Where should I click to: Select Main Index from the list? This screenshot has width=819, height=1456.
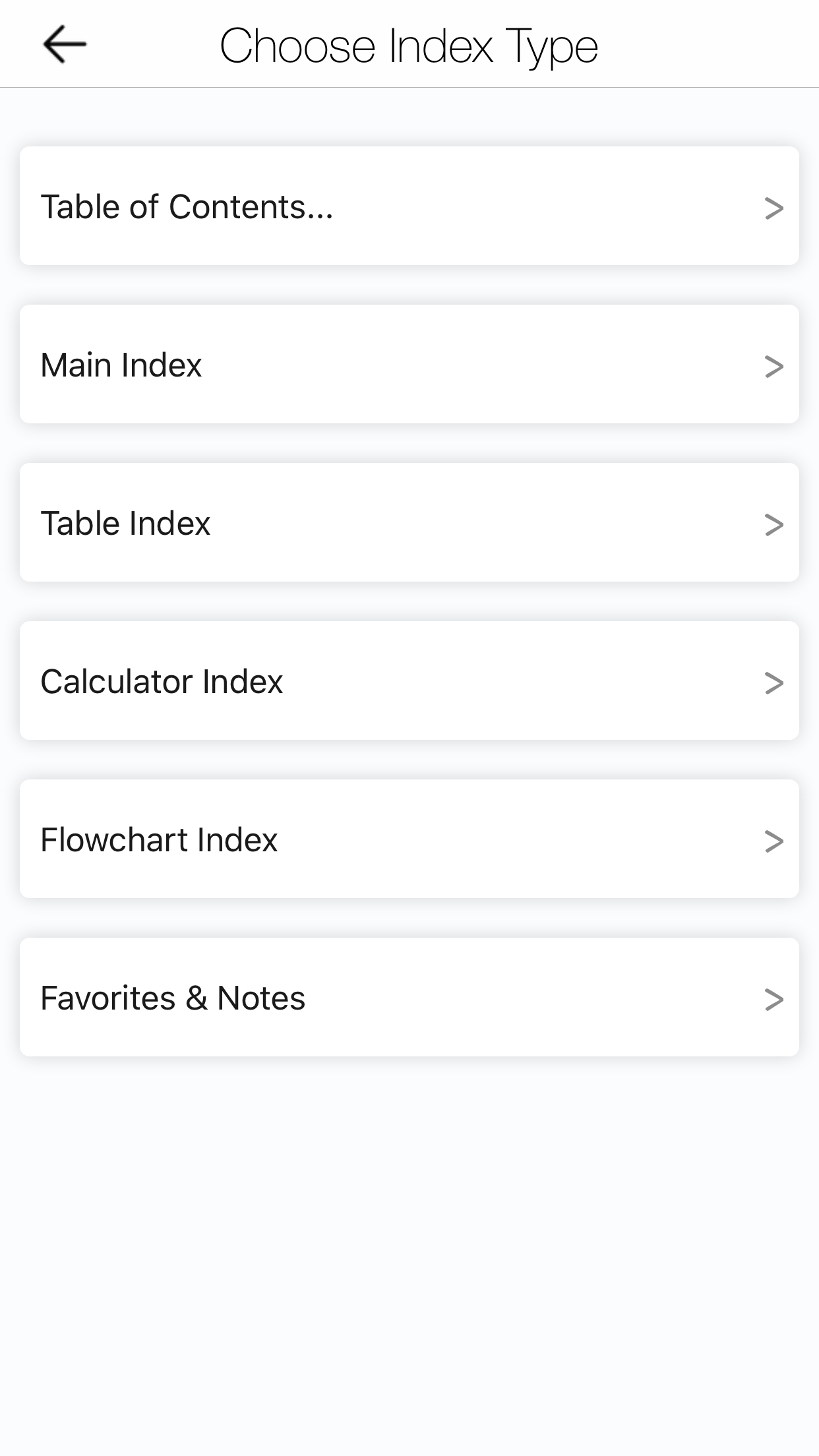tap(409, 364)
